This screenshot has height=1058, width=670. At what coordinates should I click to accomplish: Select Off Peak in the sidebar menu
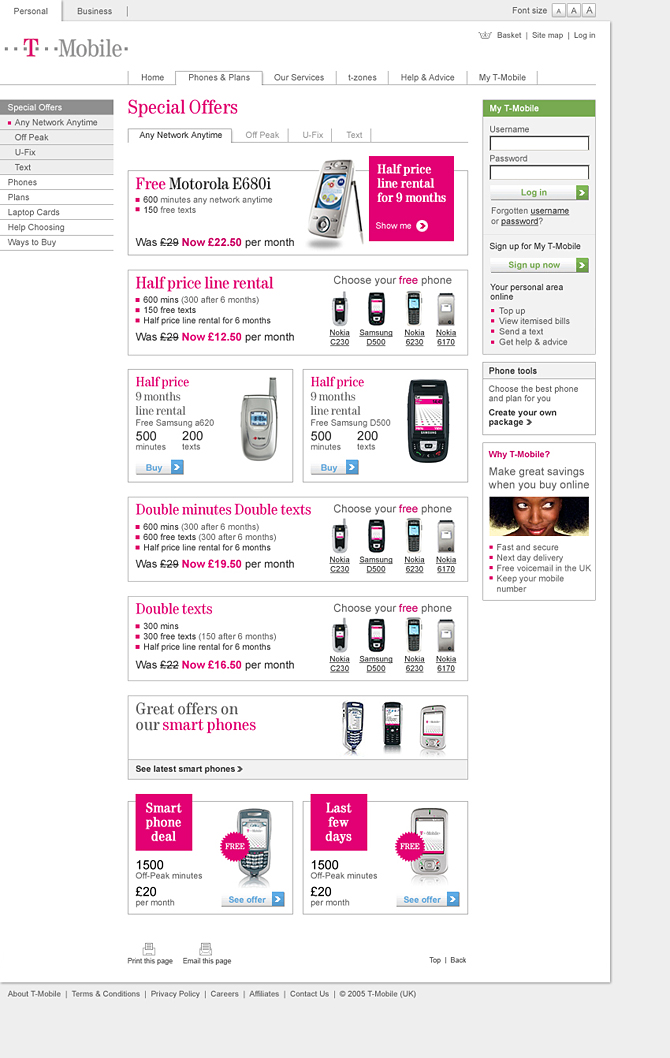[32, 137]
